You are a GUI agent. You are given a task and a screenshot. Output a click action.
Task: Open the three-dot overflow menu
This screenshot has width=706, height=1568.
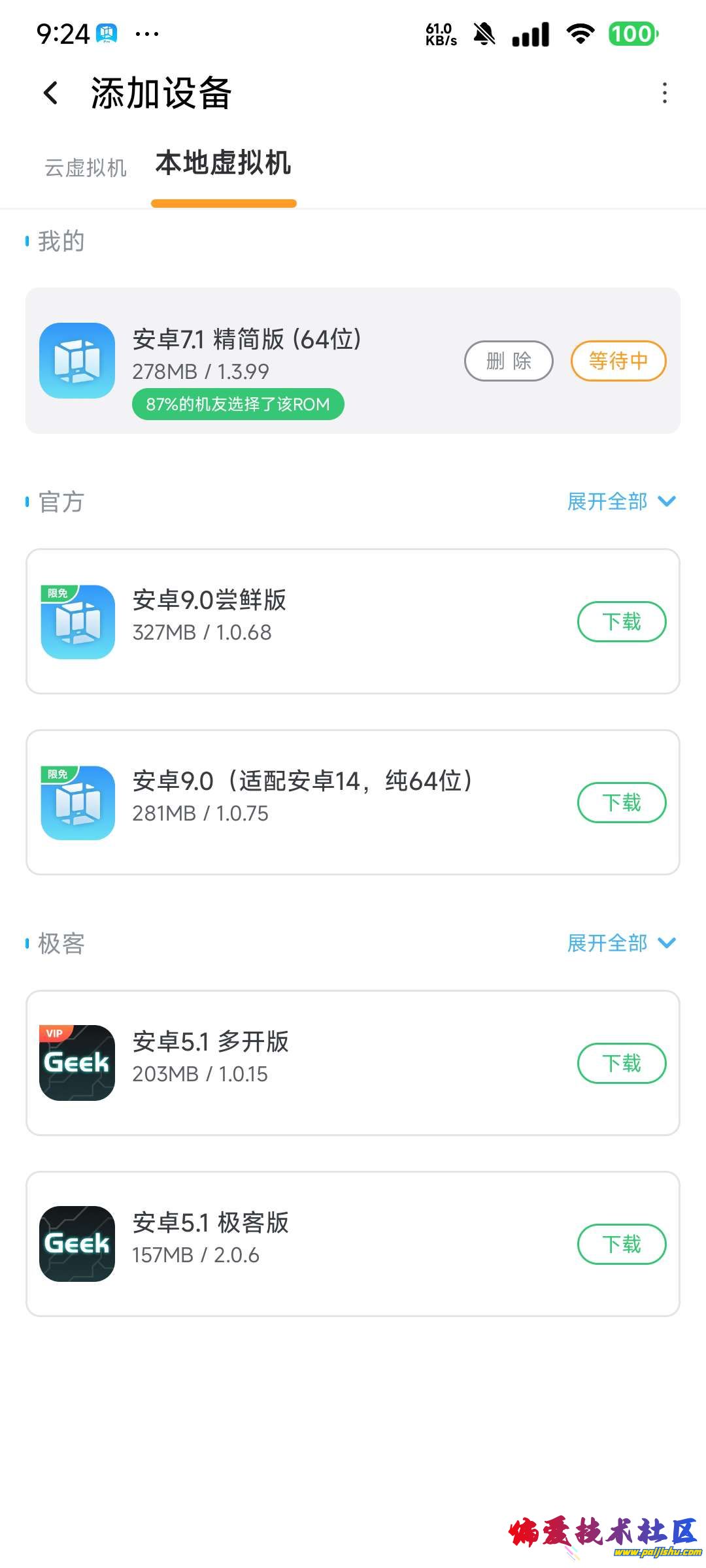click(x=664, y=93)
